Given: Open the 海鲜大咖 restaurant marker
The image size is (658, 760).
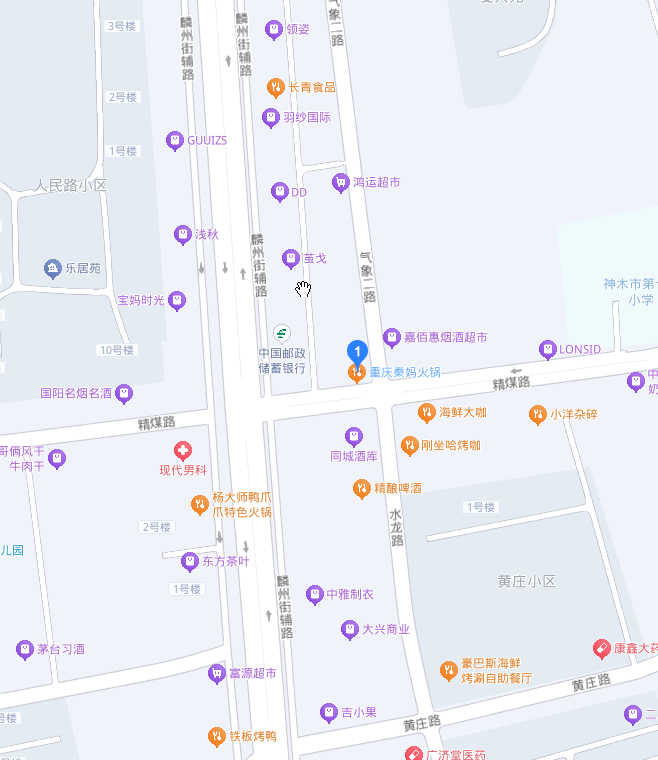Looking at the screenshot, I should click(x=427, y=412).
